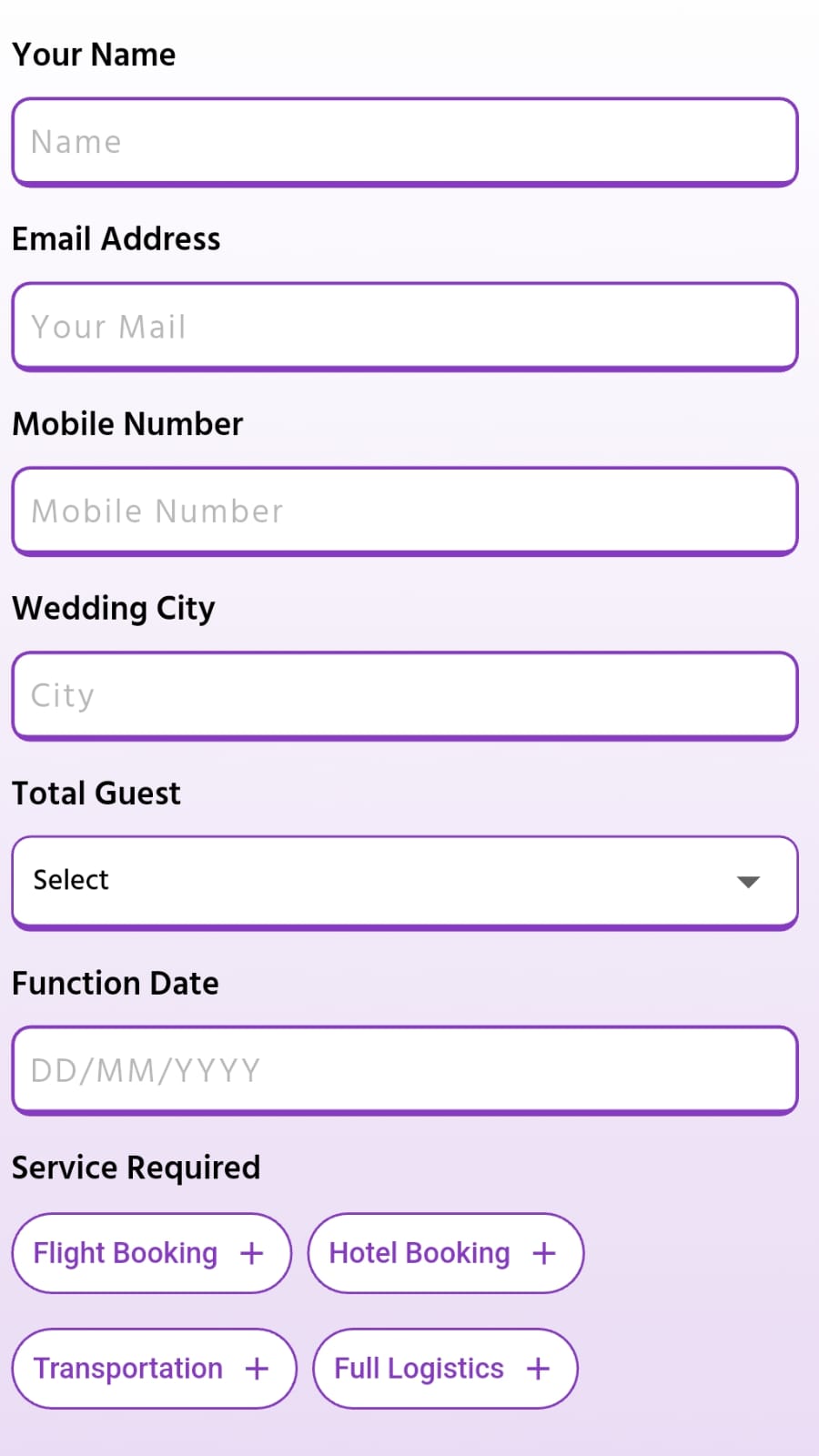Select the Flight Booking service chip

coord(151,1253)
